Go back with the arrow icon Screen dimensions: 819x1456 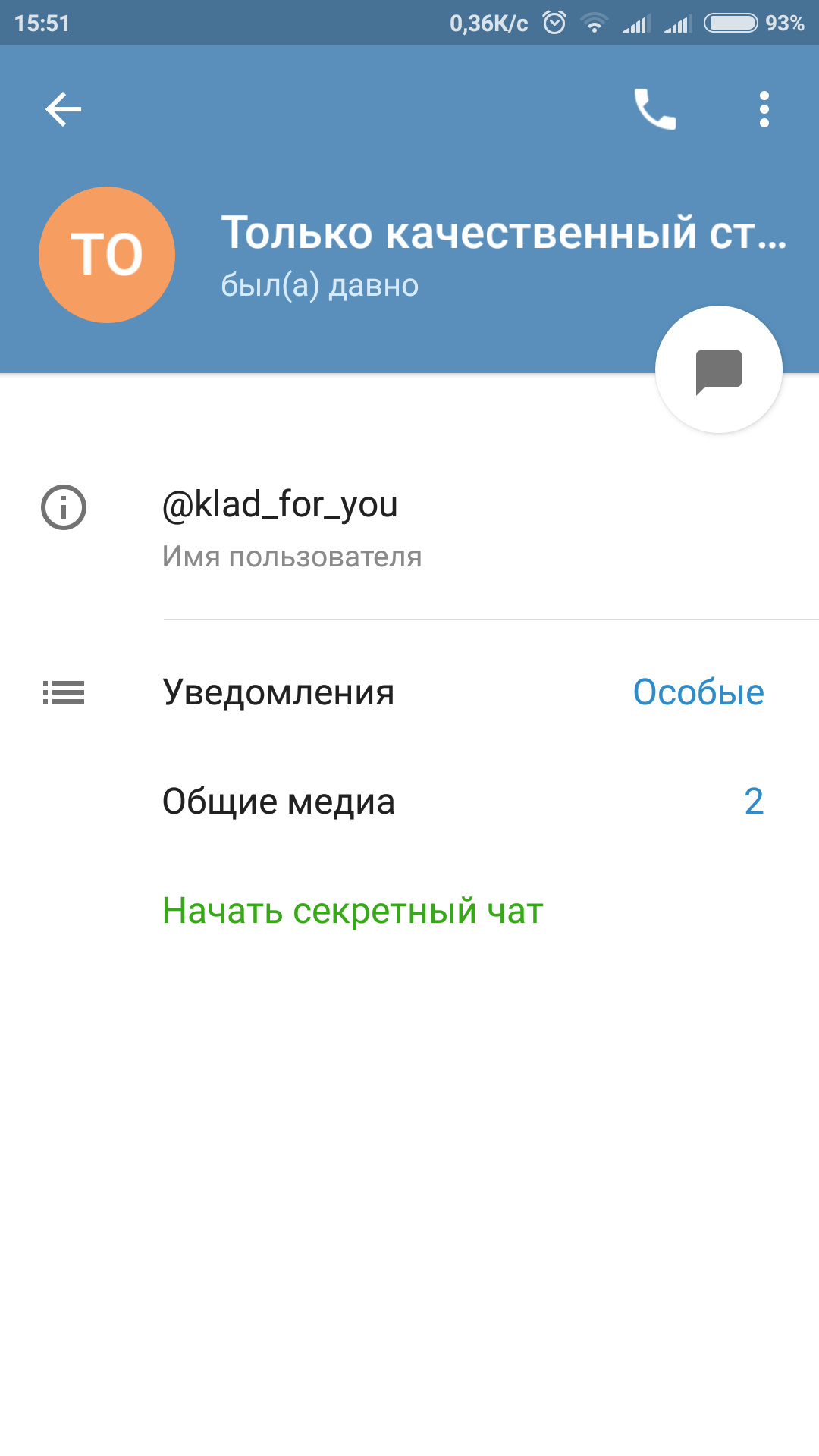click(x=63, y=109)
